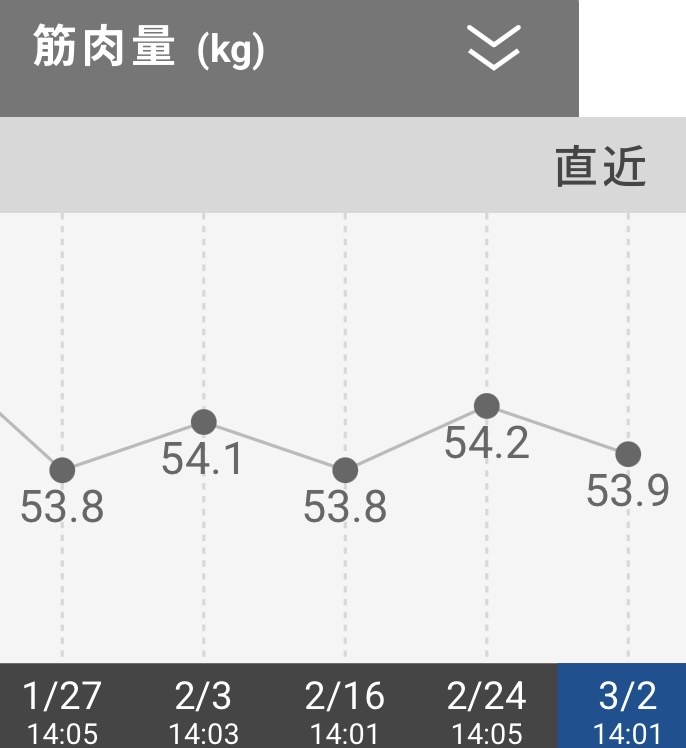Expand the 筋肉量 (kg) metric dropdown
686x748 pixels.
pos(494,48)
